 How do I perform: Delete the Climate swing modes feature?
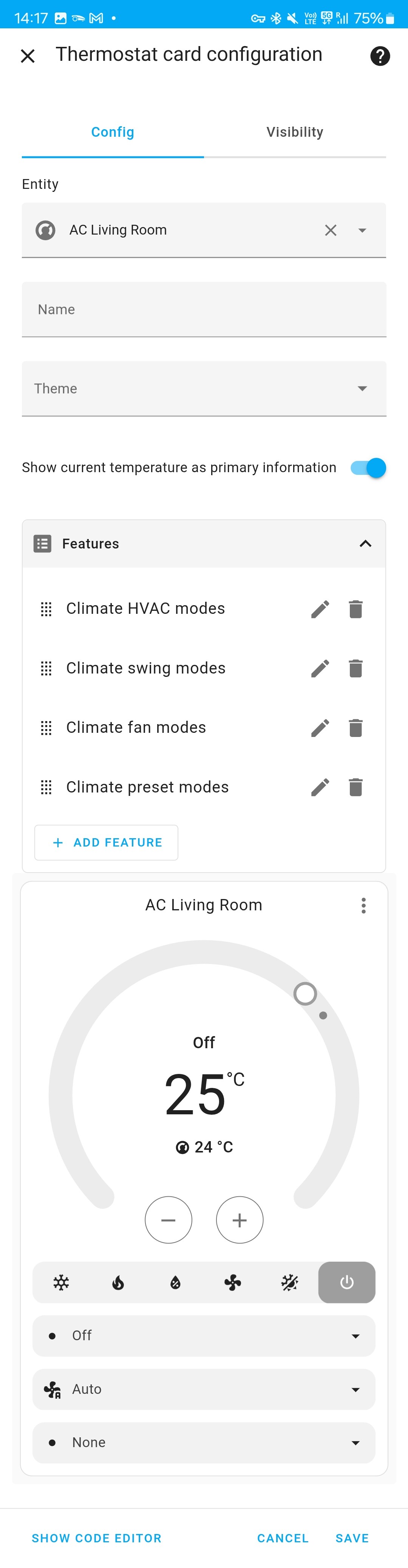pyautogui.click(x=355, y=668)
